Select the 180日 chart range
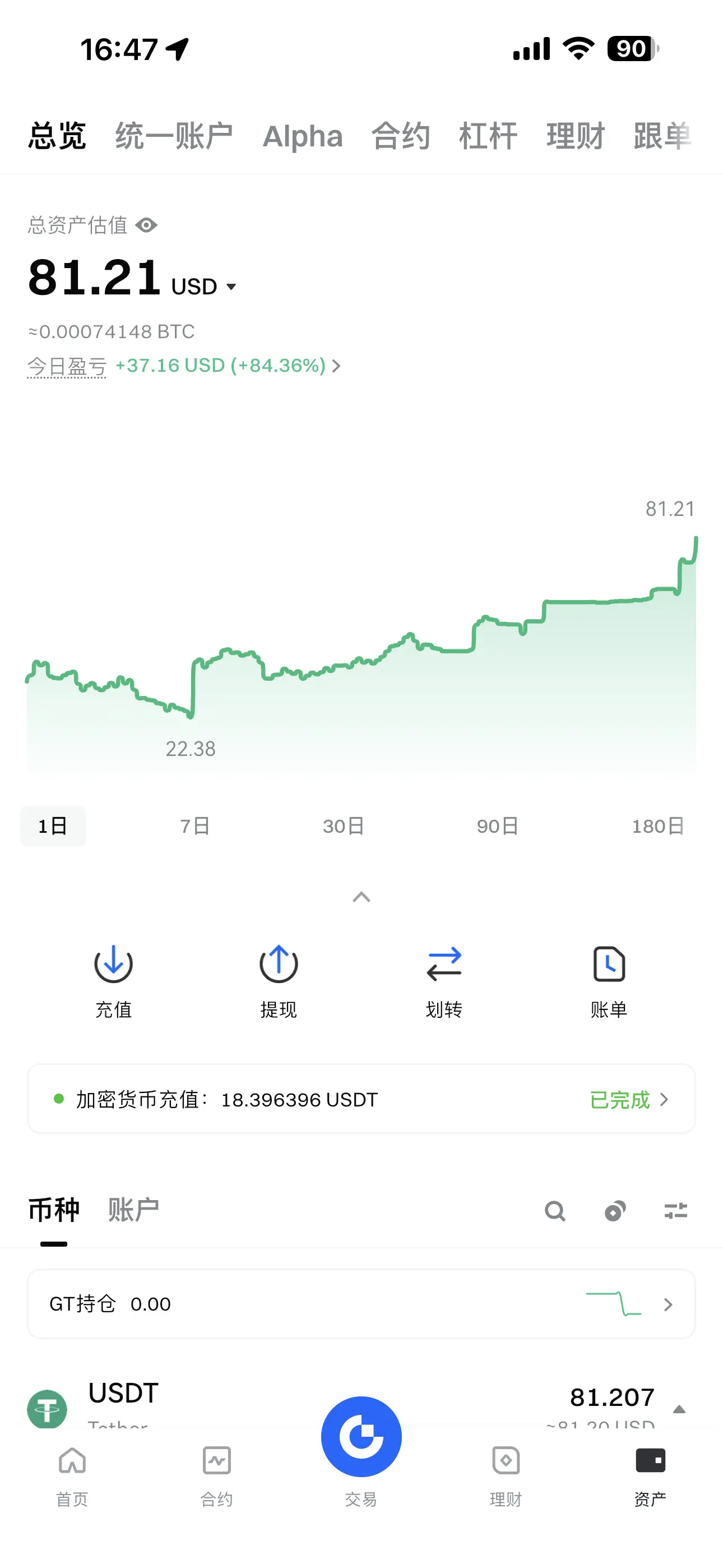Screen dimensions: 723x1568 click(657, 826)
